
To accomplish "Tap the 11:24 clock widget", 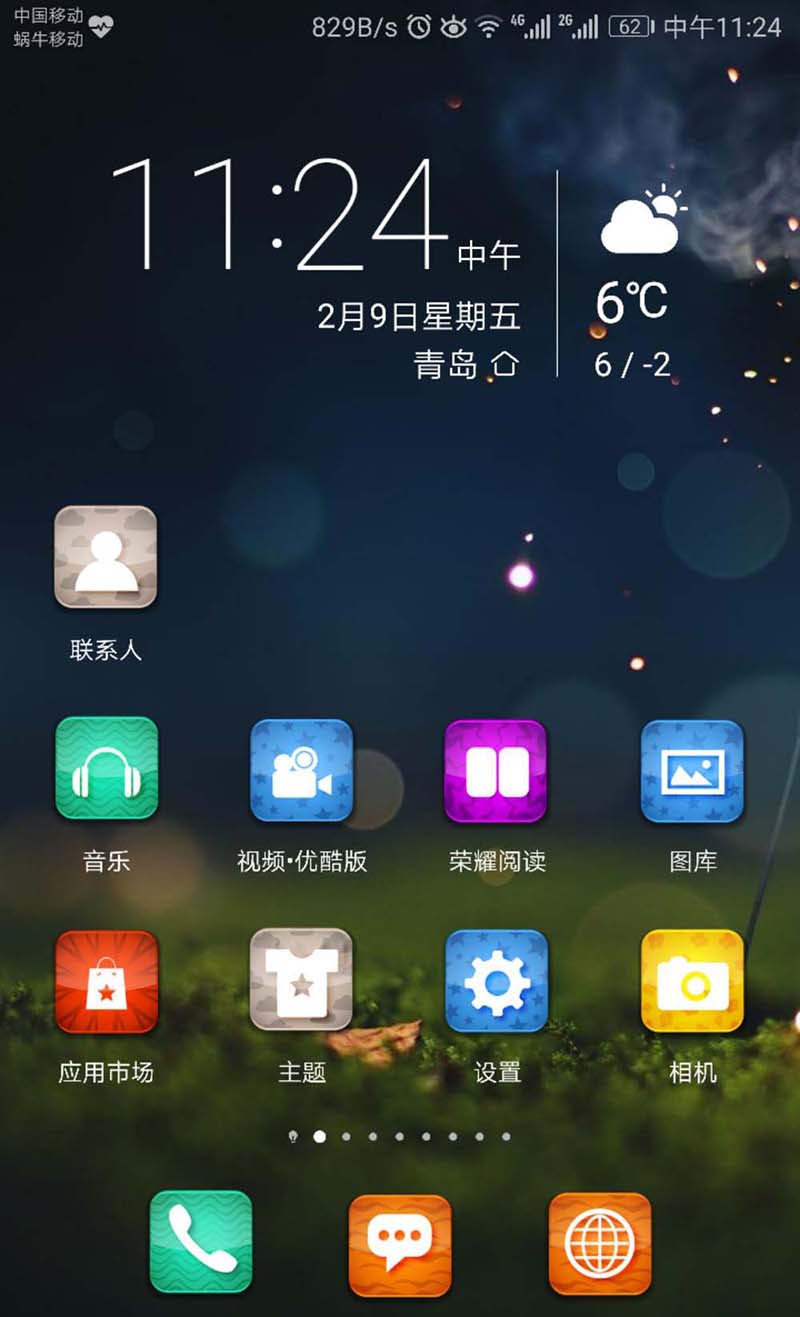I will click(280, 215).
